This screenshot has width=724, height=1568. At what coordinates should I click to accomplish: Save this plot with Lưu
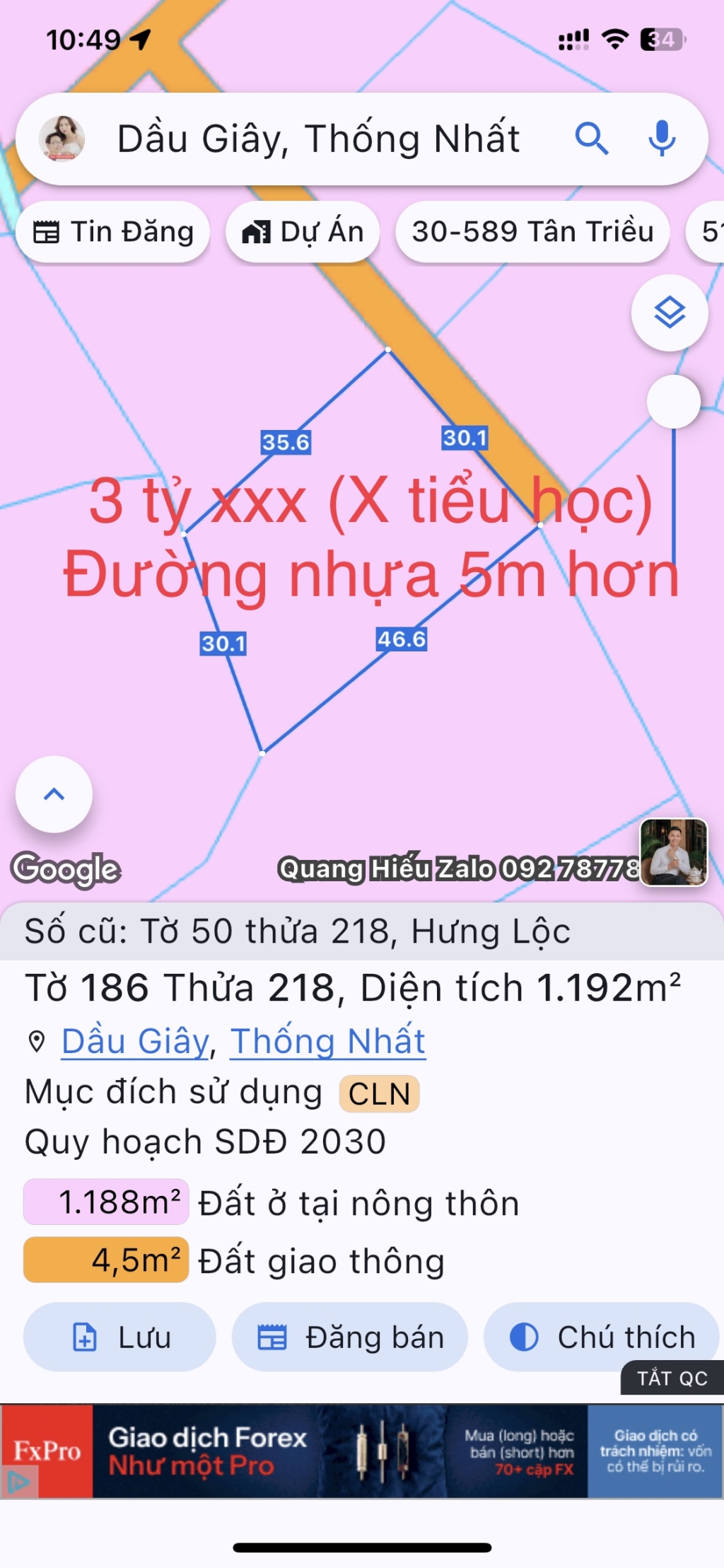119,1337
